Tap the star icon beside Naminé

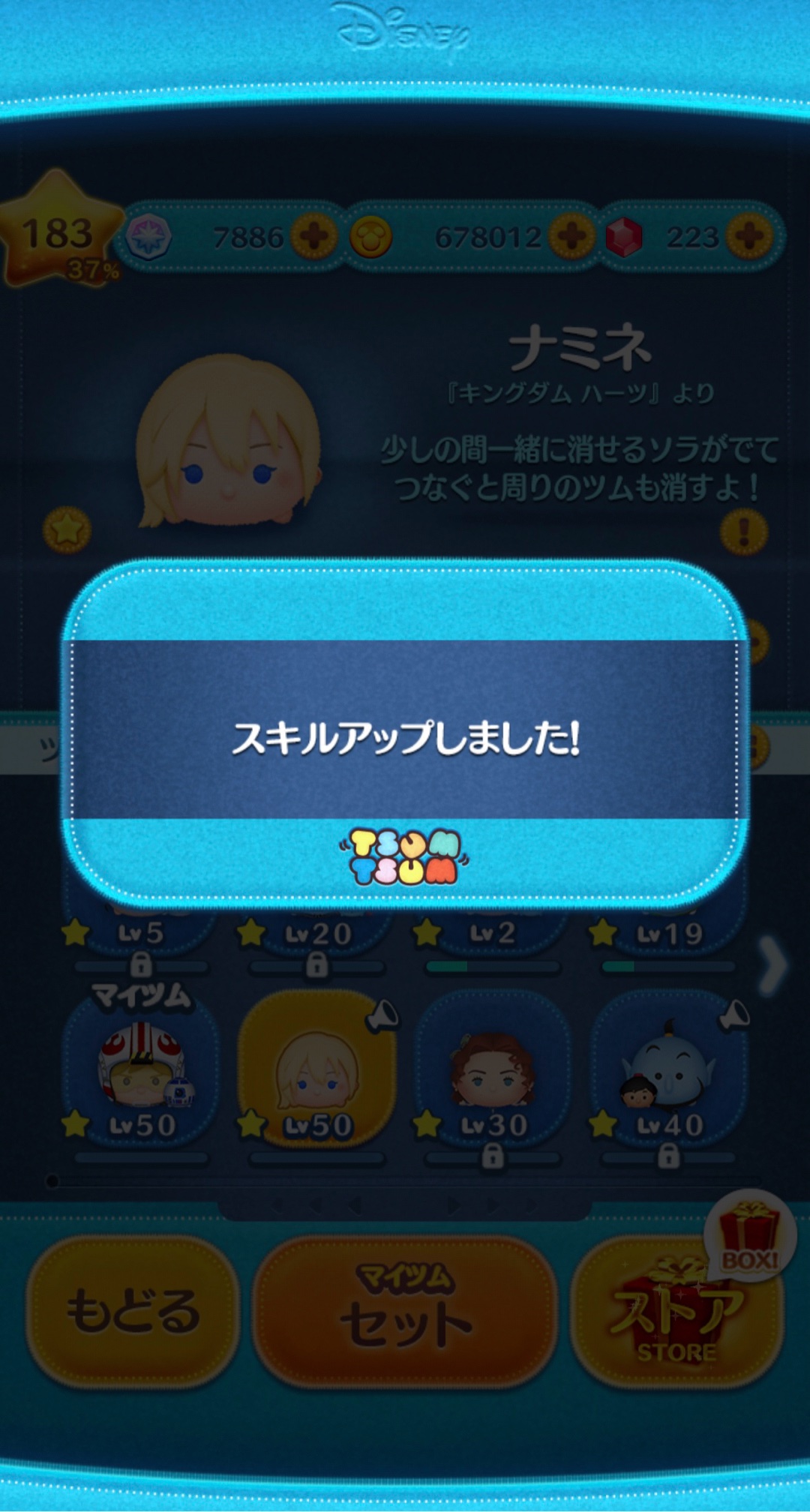point(67,529)
